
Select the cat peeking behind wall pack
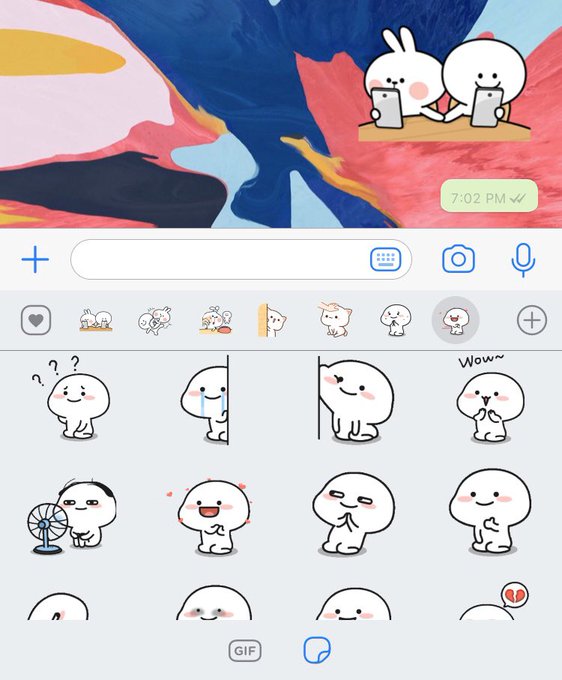pyautogui.click(x=272, y=320)
